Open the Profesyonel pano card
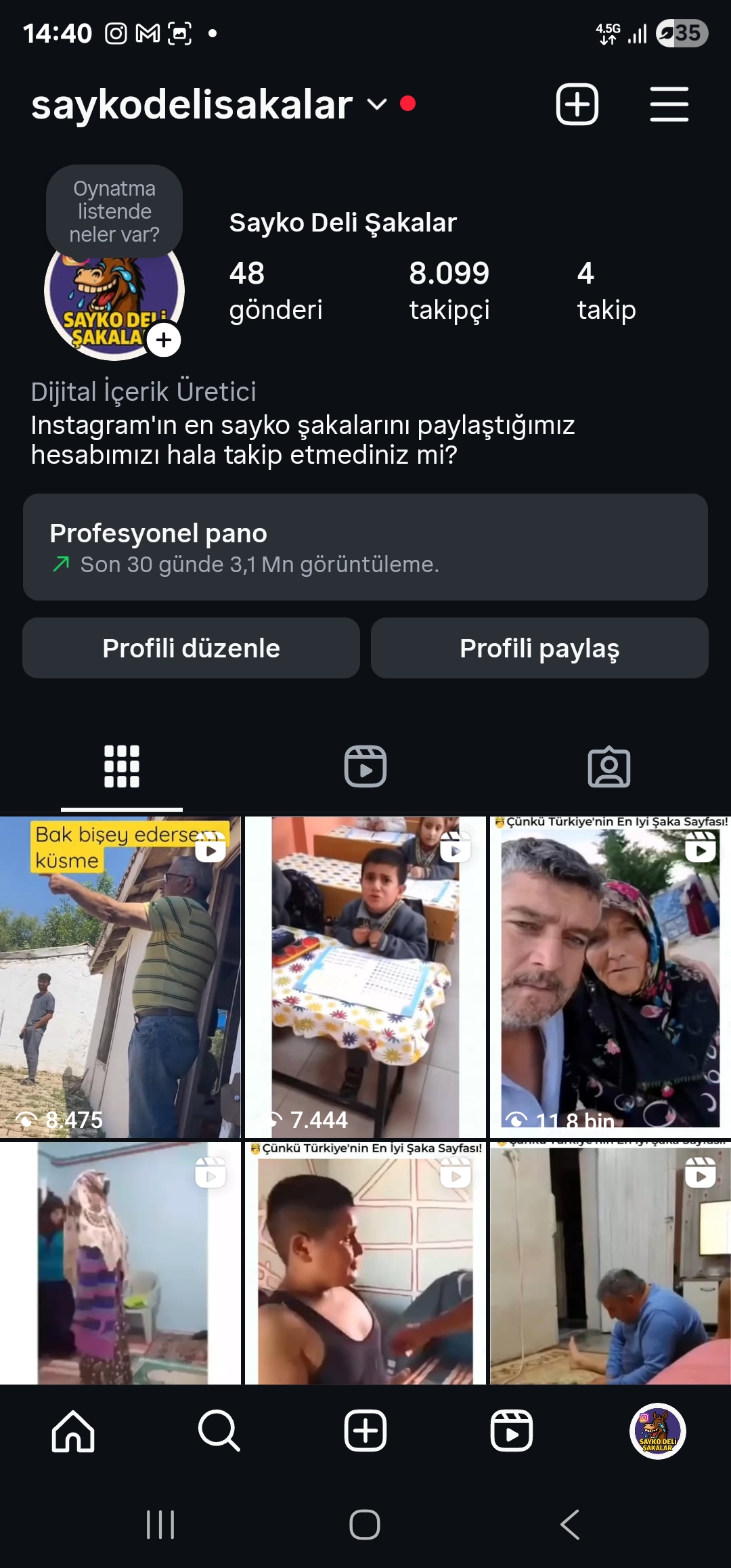The width and height of the screenshot is (731, 1568). (365, 547)
